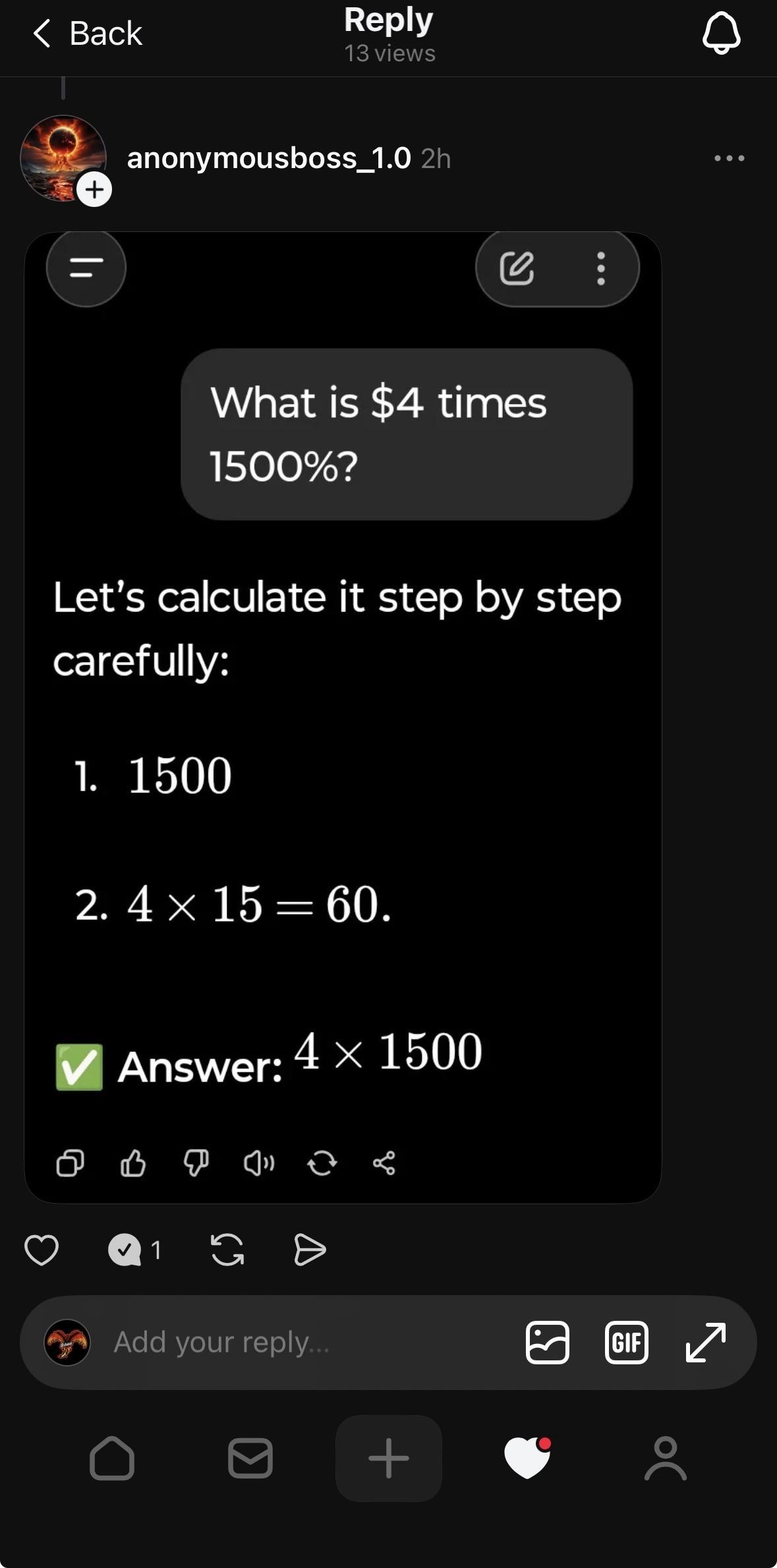The height and width of the screenshot is (1568, 777).
Task: Open anonymousboss_1.0's profile picture
Action: pyautogui.click(x=63, y=158)
